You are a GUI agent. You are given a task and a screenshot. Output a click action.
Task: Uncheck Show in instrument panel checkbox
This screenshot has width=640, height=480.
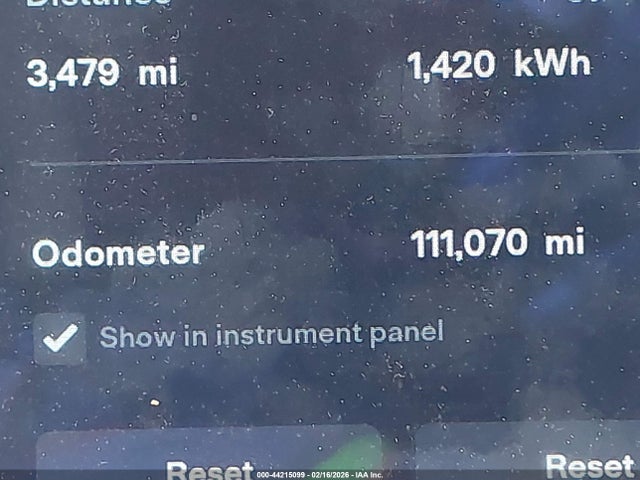click(60, 339)
